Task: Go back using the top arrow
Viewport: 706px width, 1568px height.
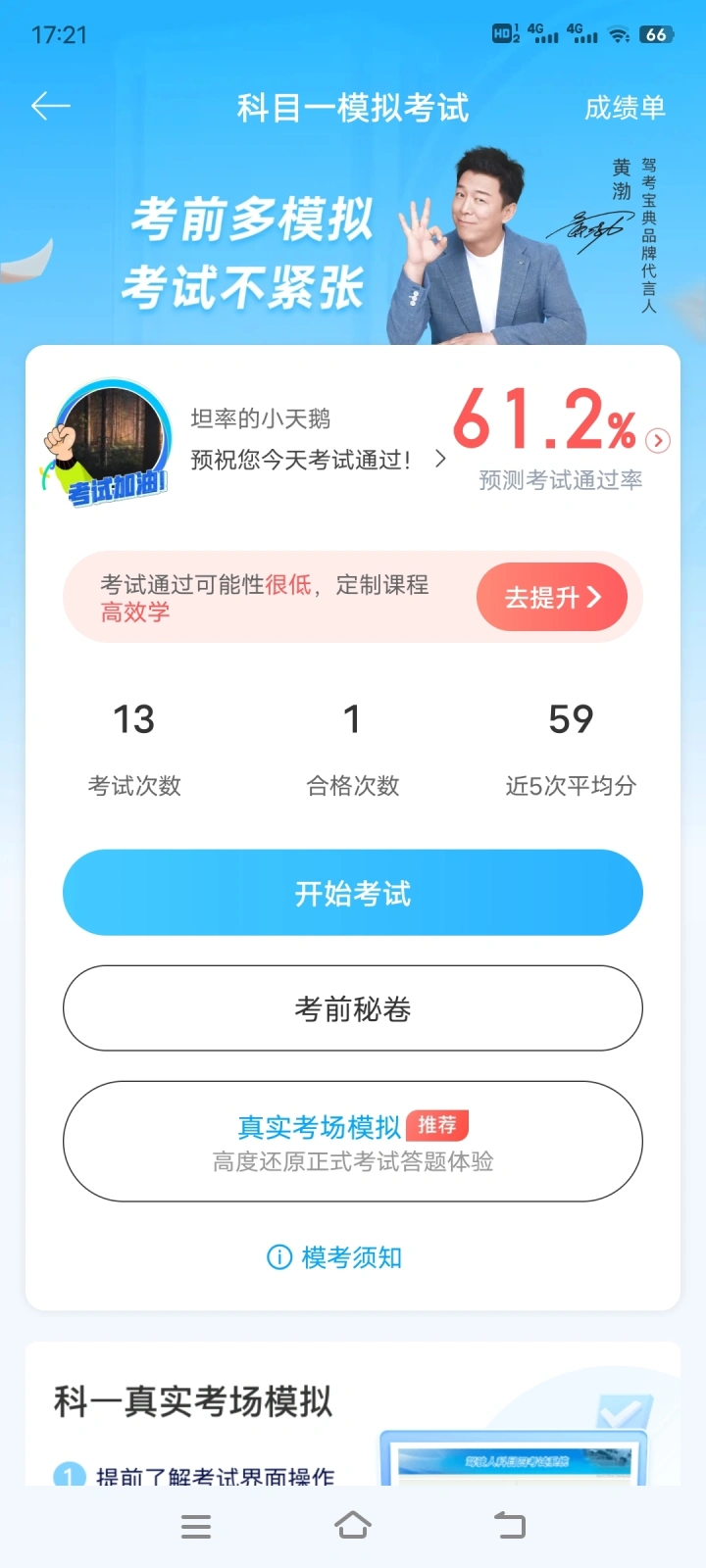Action: coord(51,106)
